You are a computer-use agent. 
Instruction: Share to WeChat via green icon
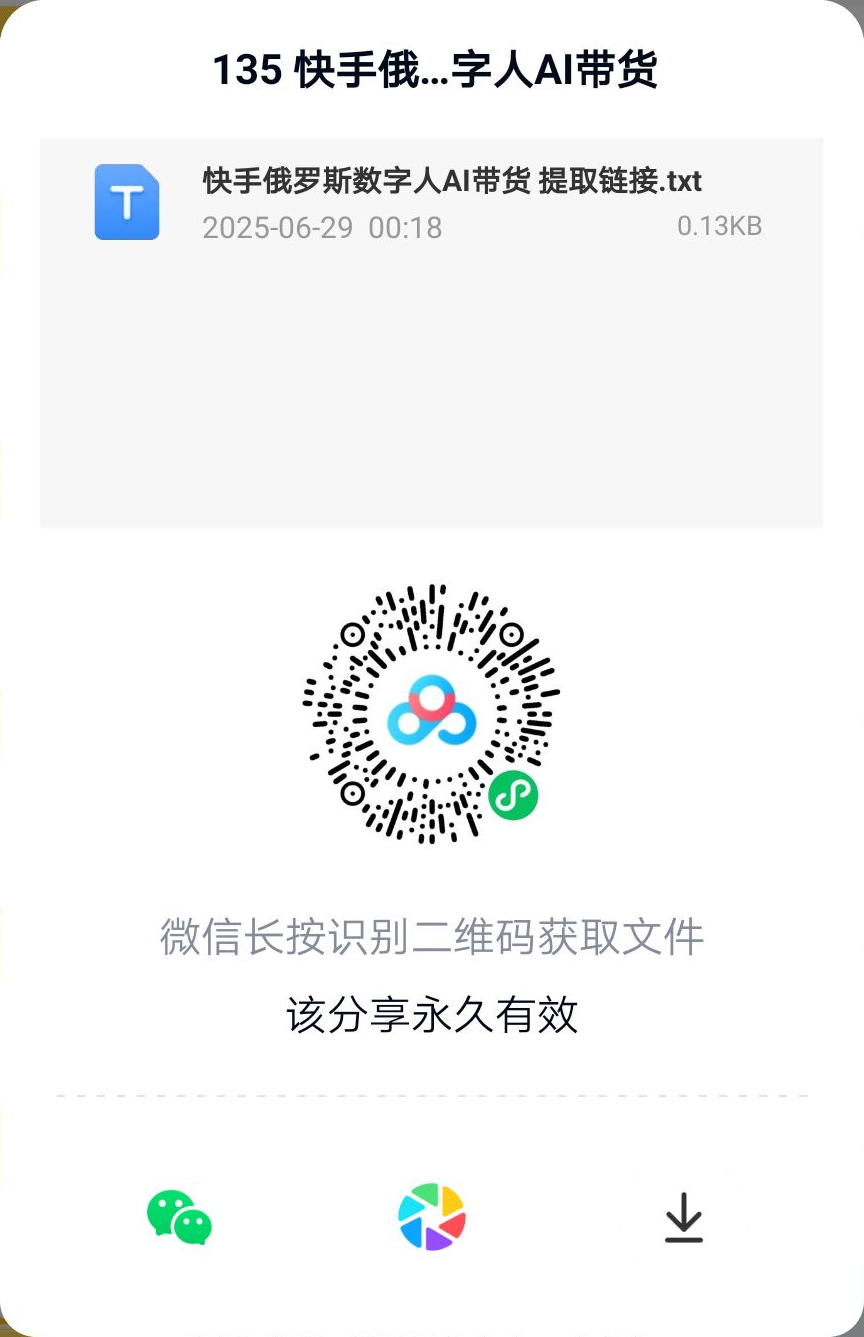point(179,1217)
